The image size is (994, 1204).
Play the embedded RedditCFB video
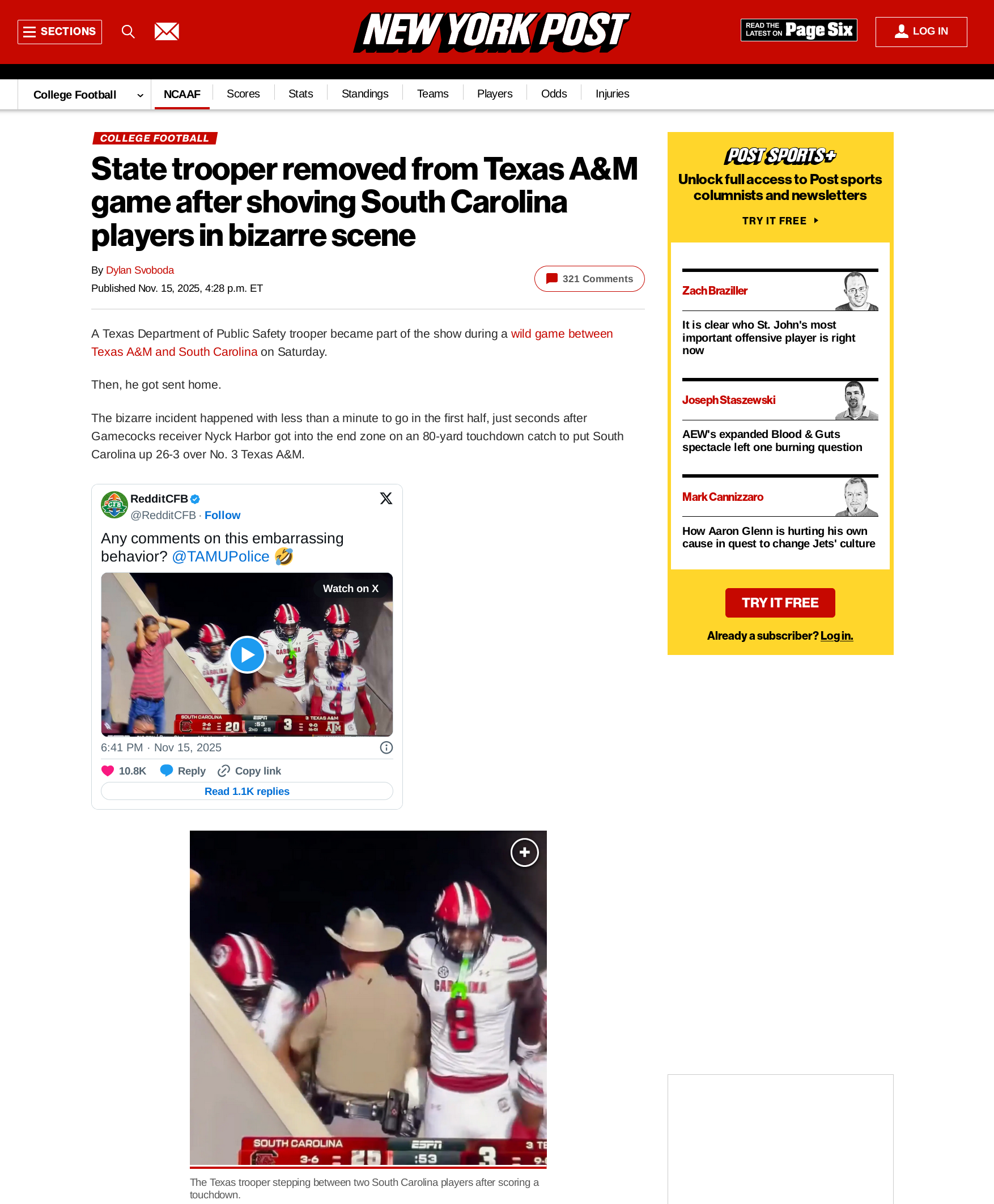247,654
